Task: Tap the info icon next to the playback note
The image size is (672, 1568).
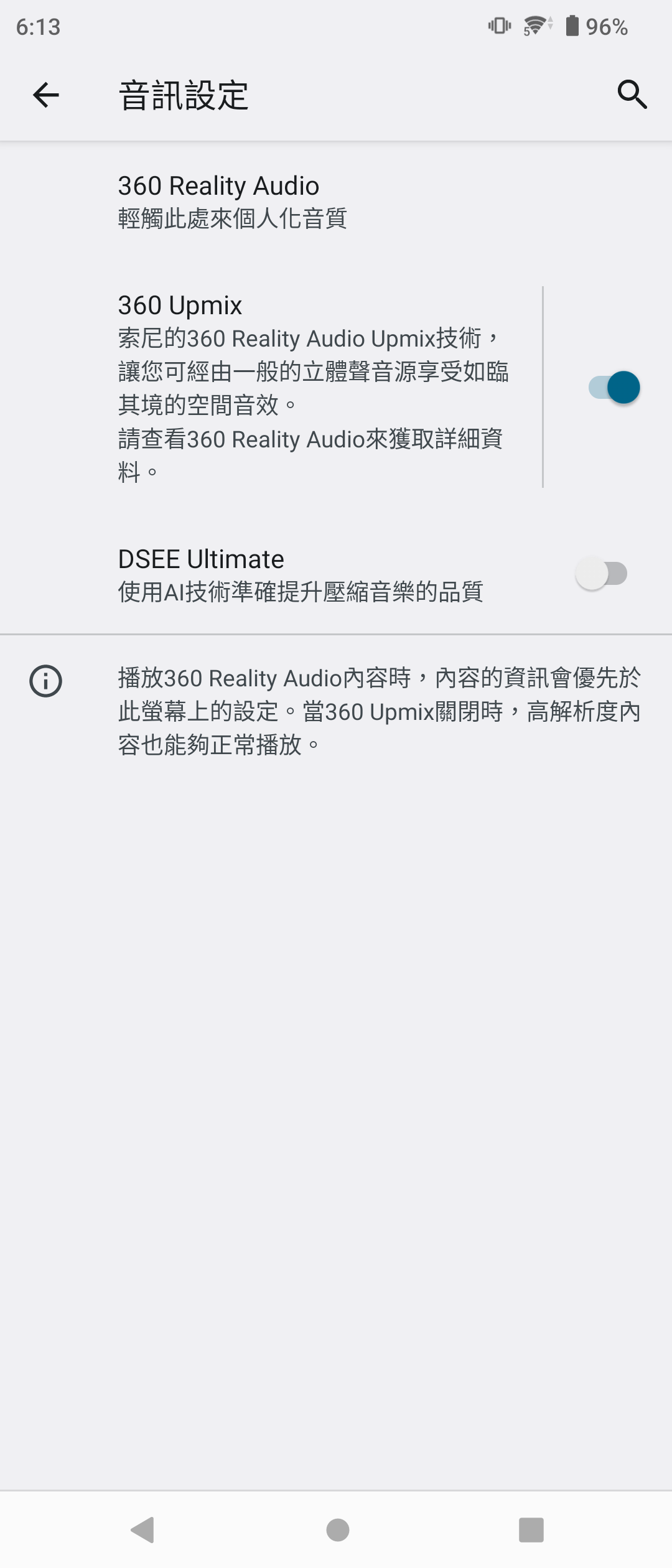Action: [47, 680]
